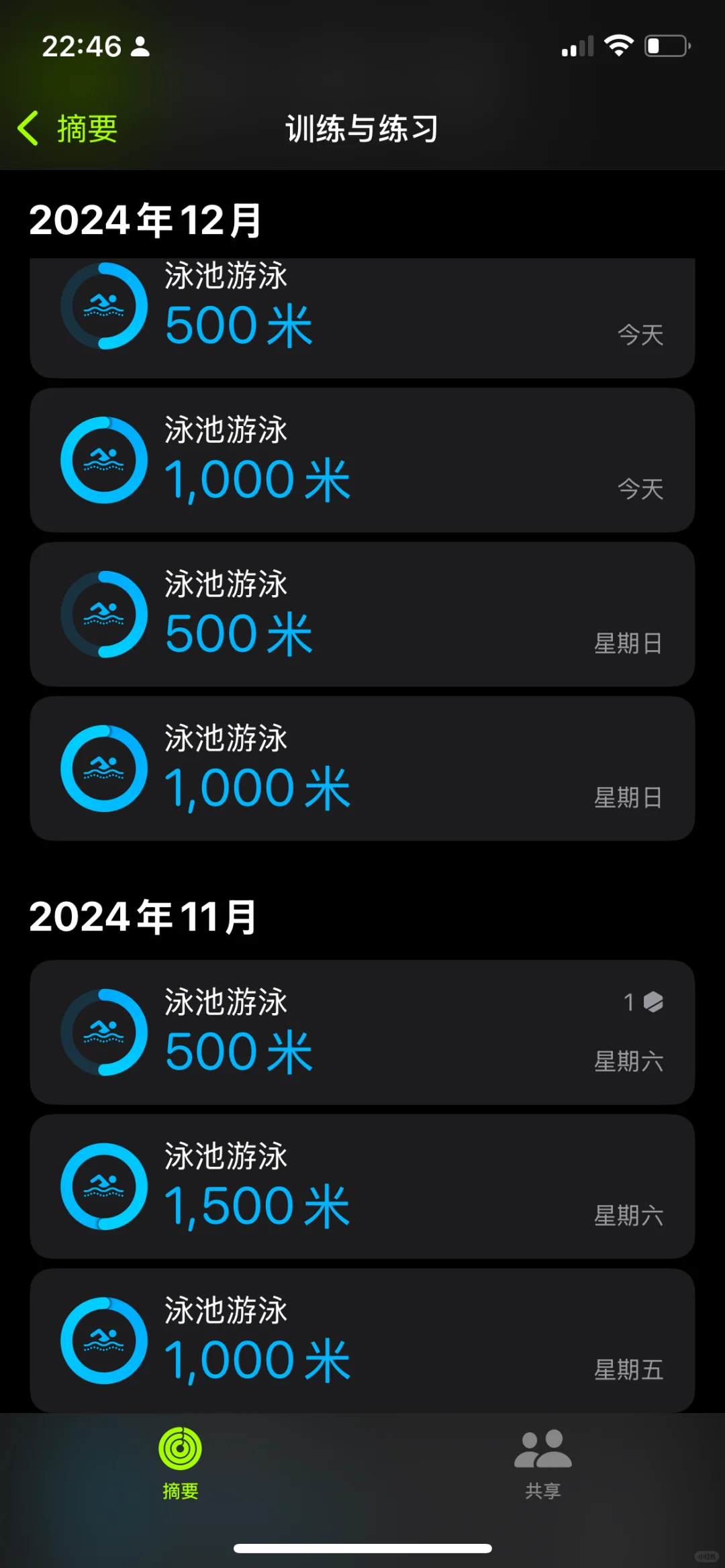View the 星期日 500米 swim workout
Image resolution: width=725 pixels, height=1568 pixels.
[x=362, y=615]
